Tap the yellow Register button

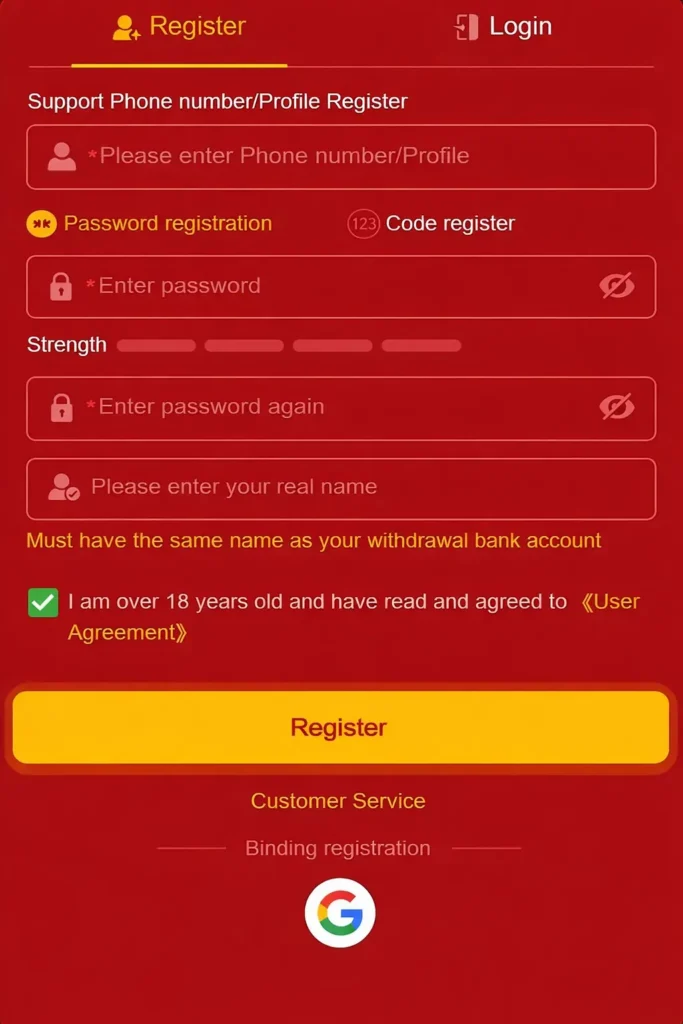tap(340, 727)
